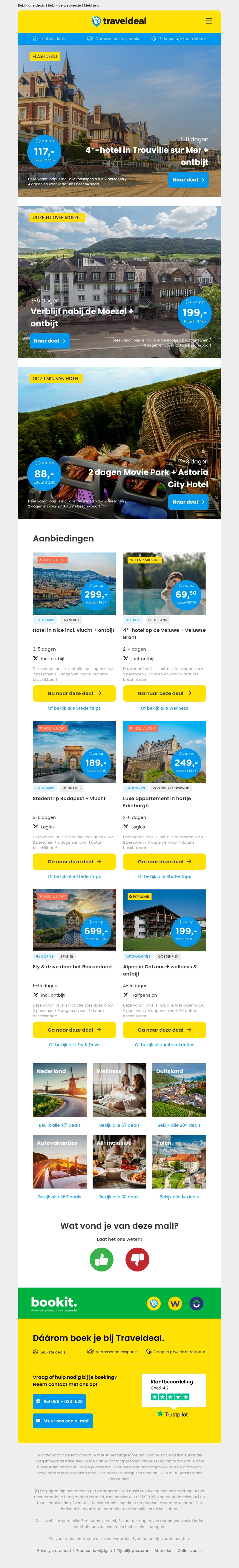Go to the Veluwe wellness hotel deal
This screenshot has width=239, height=1568.
pyautogui.click(x=164, y=693)
